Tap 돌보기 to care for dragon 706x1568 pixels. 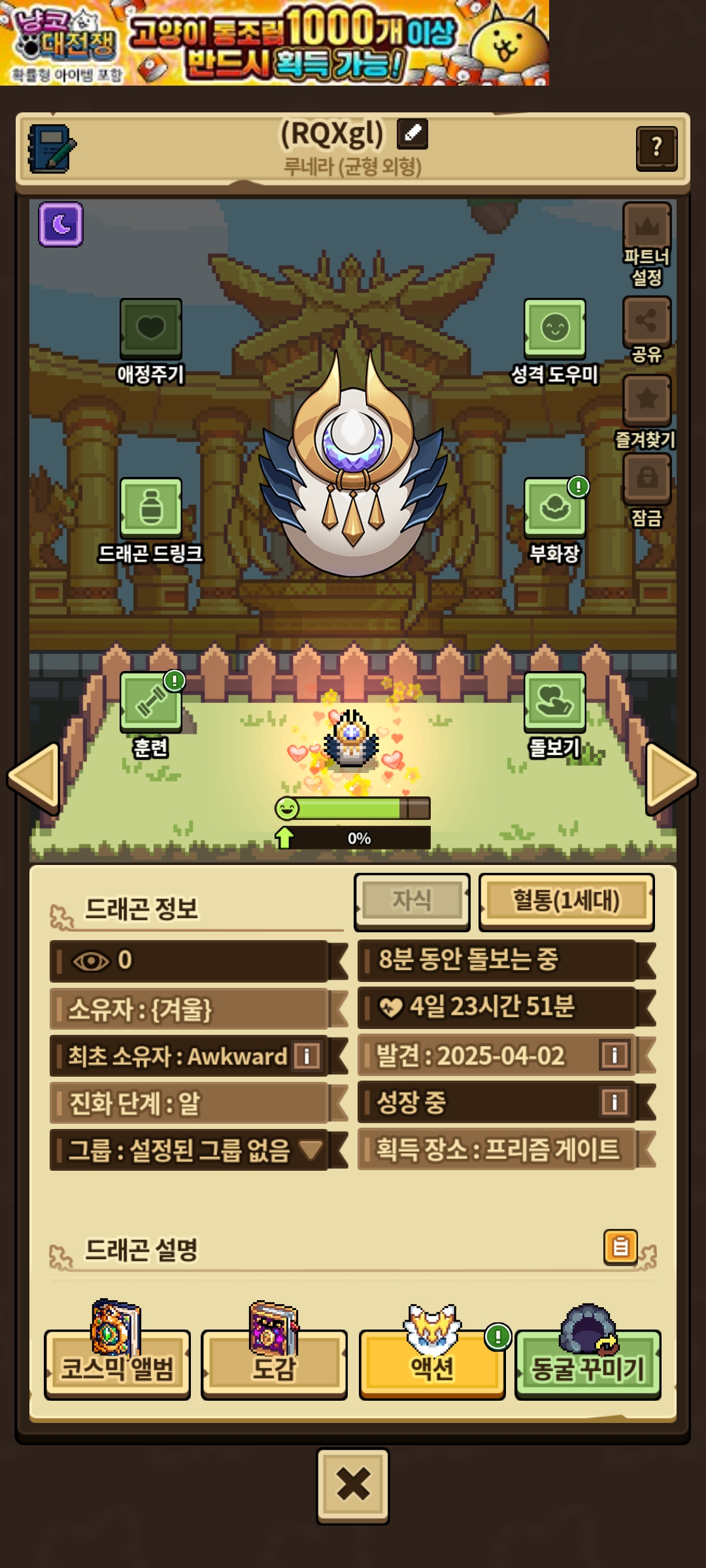pyautogui.click(x=554, y=702)
